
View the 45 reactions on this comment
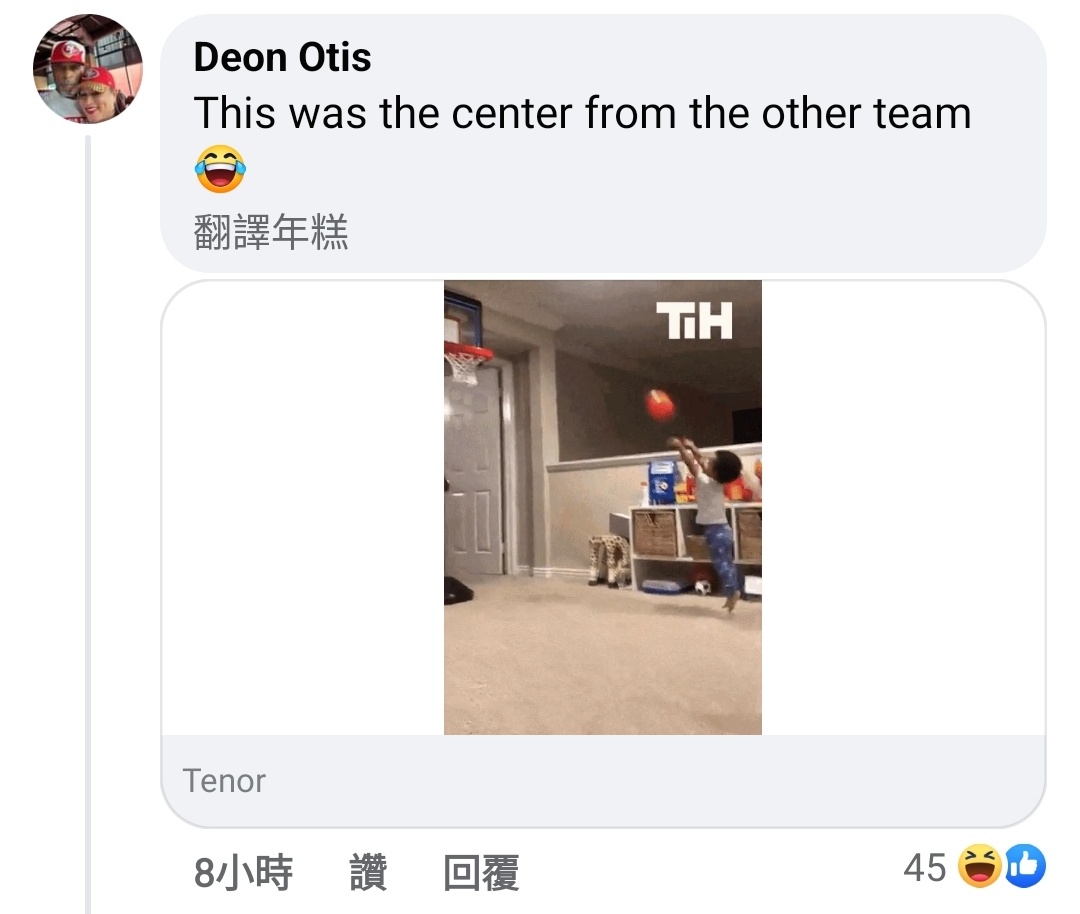click(x=974, y=867)
